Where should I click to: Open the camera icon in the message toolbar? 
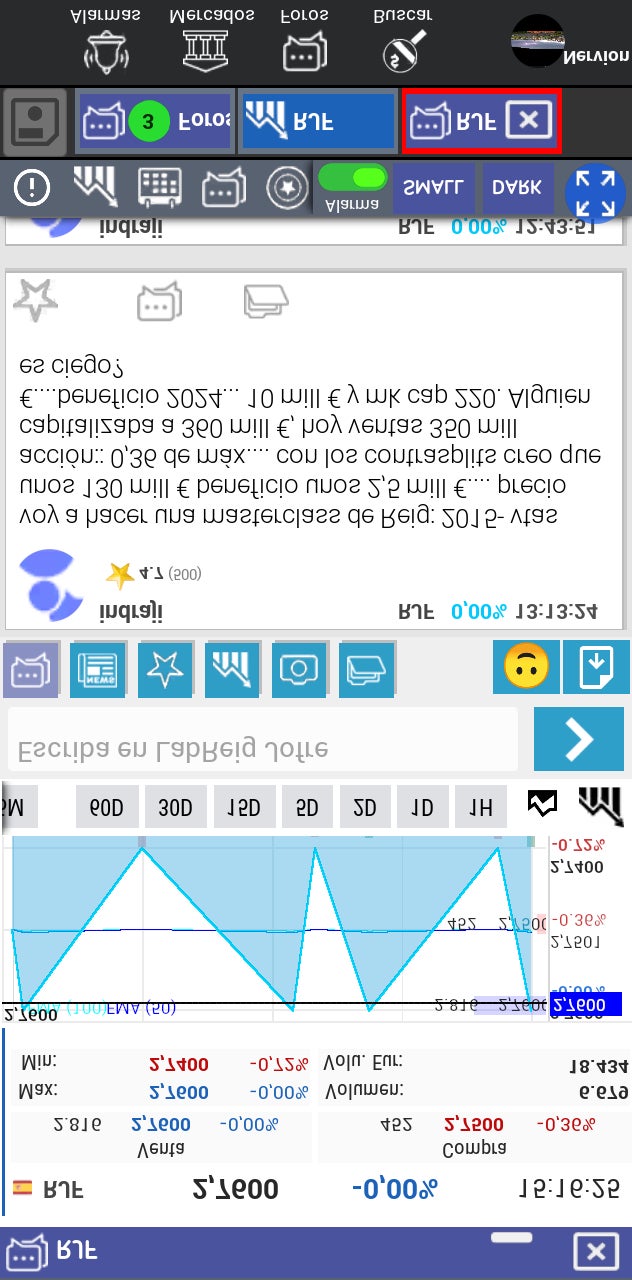(300, 669)
